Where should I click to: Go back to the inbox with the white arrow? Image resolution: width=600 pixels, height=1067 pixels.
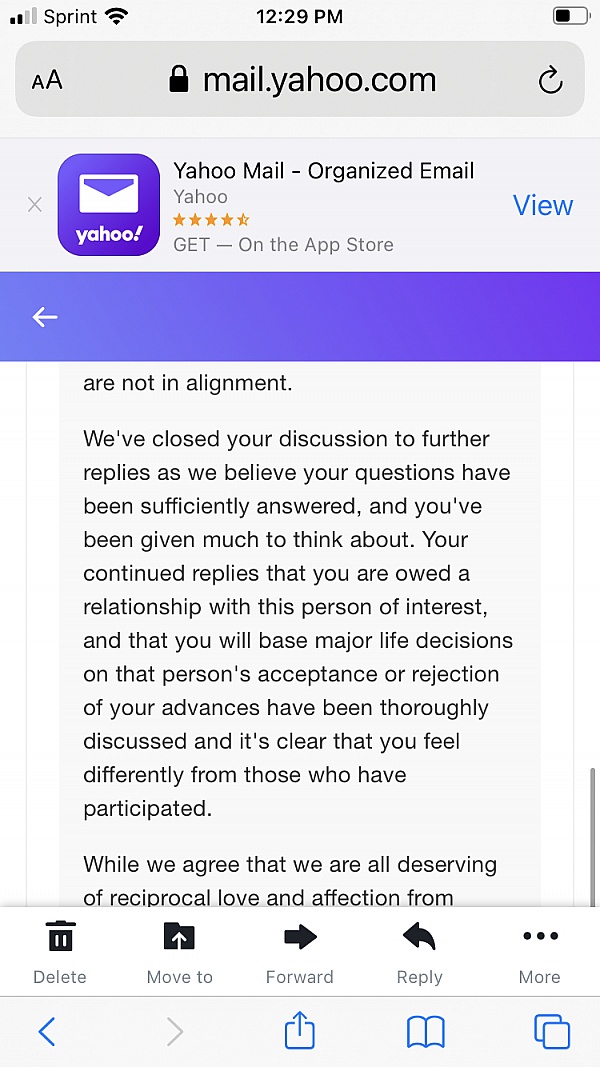click(x=45, y=316)
